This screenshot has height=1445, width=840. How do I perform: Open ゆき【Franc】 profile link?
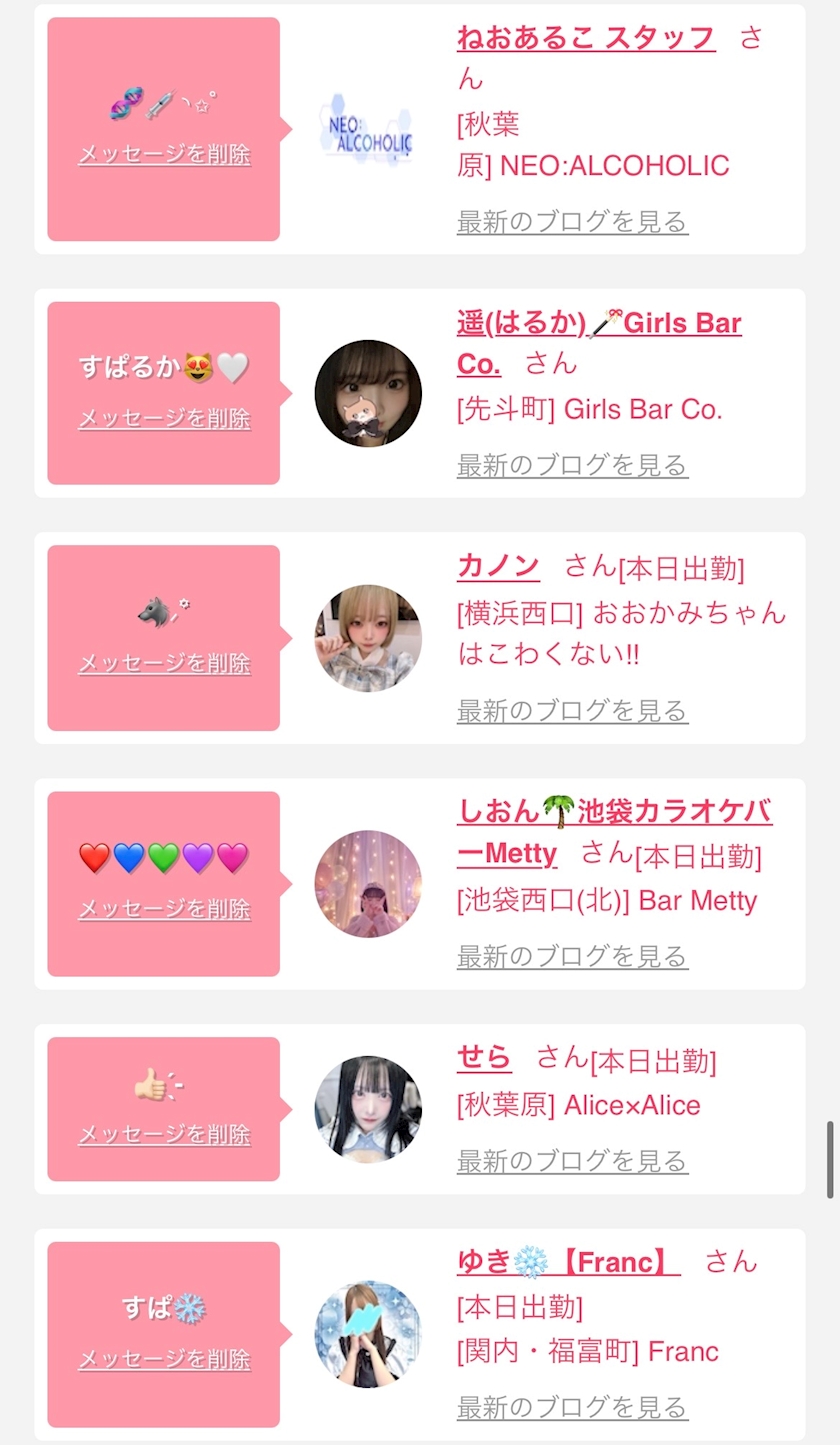pos(568,1262)
